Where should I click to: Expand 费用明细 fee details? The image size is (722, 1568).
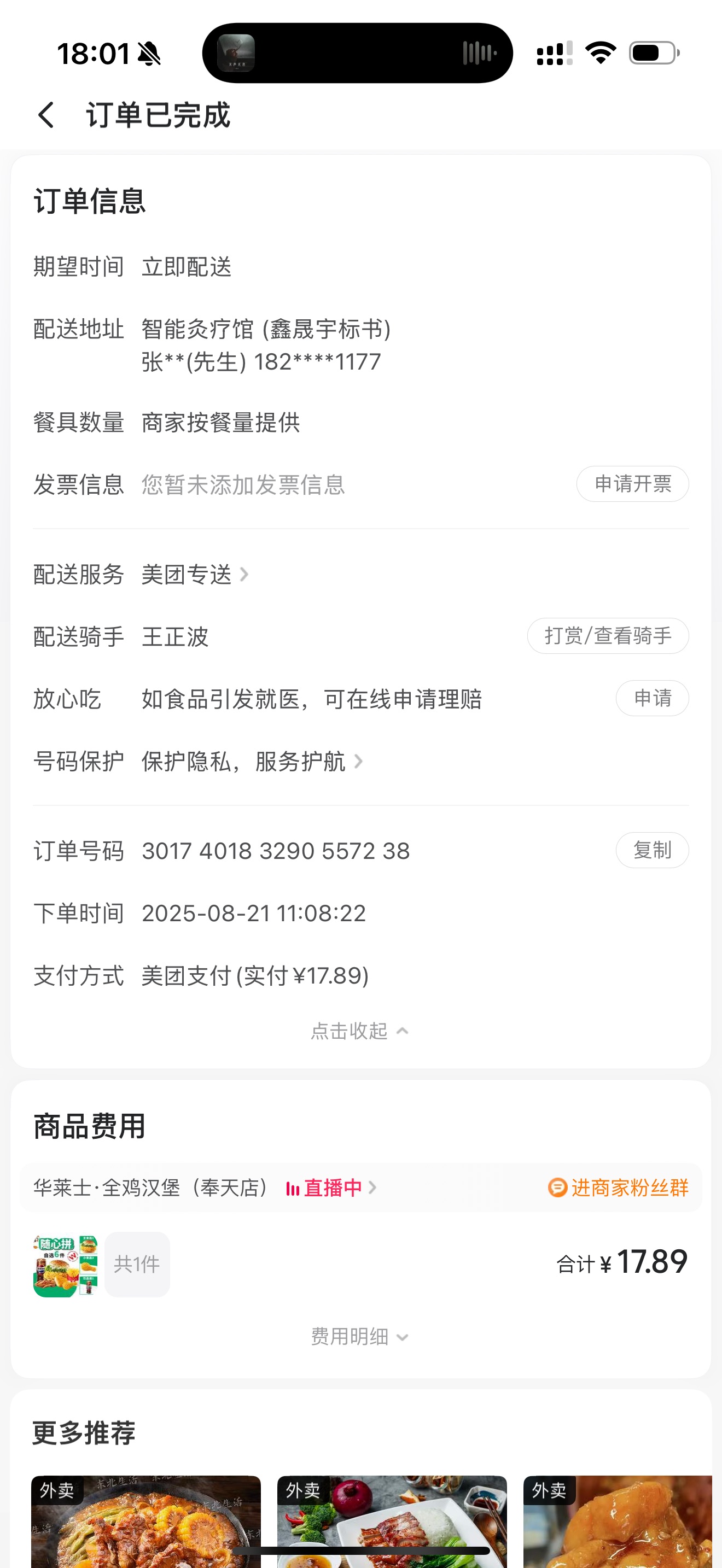pyautogui.click(x=359, y=1337)
